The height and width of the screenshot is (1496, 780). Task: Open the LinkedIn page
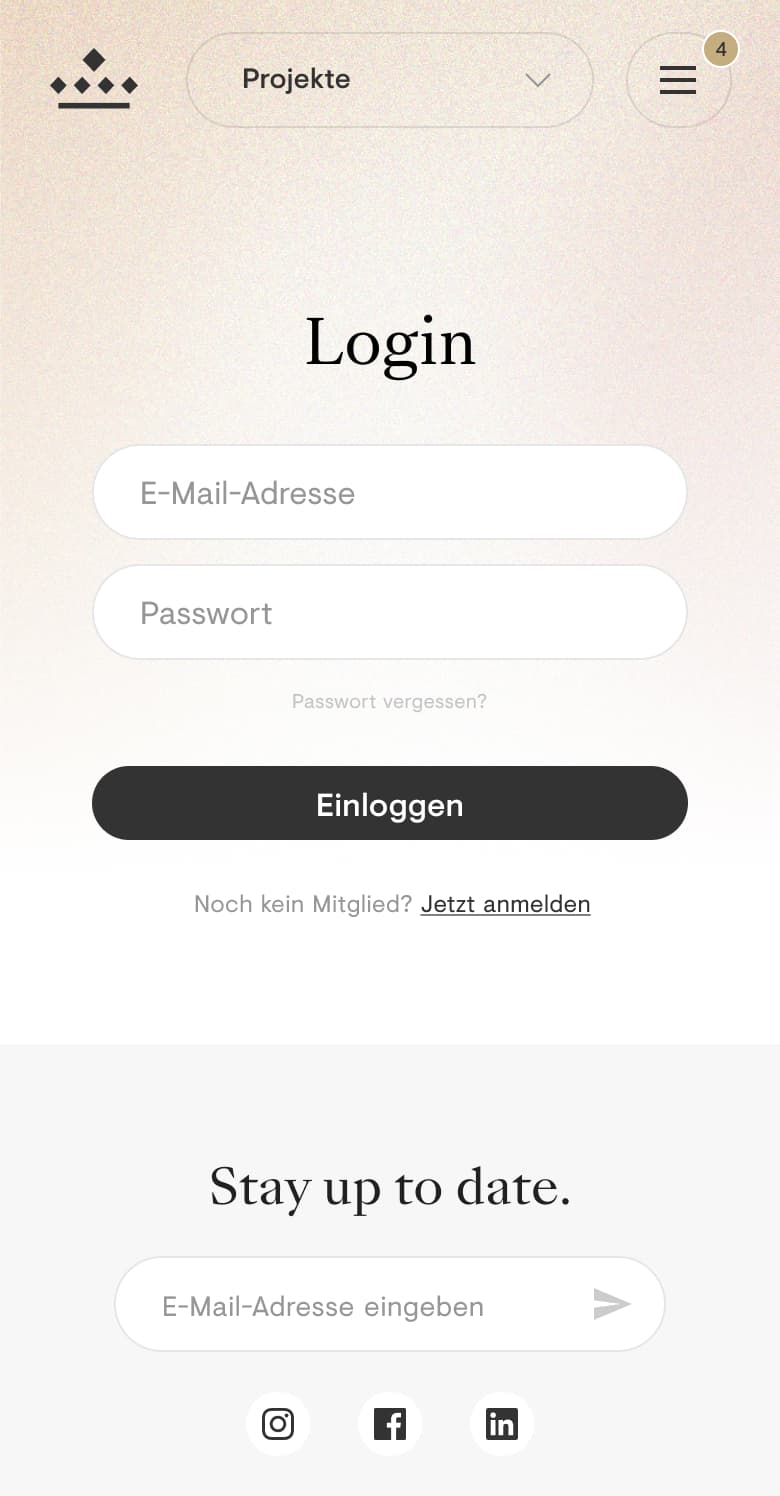pos(502,1424)
